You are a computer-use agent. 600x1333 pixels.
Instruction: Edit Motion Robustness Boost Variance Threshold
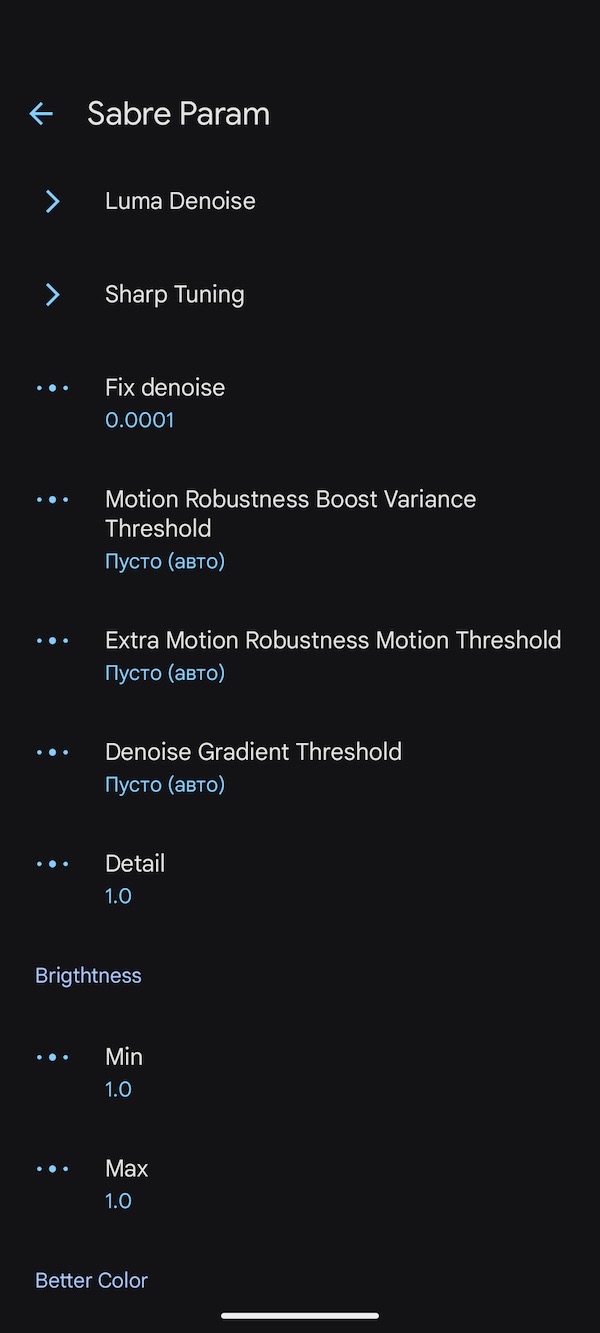290,528
